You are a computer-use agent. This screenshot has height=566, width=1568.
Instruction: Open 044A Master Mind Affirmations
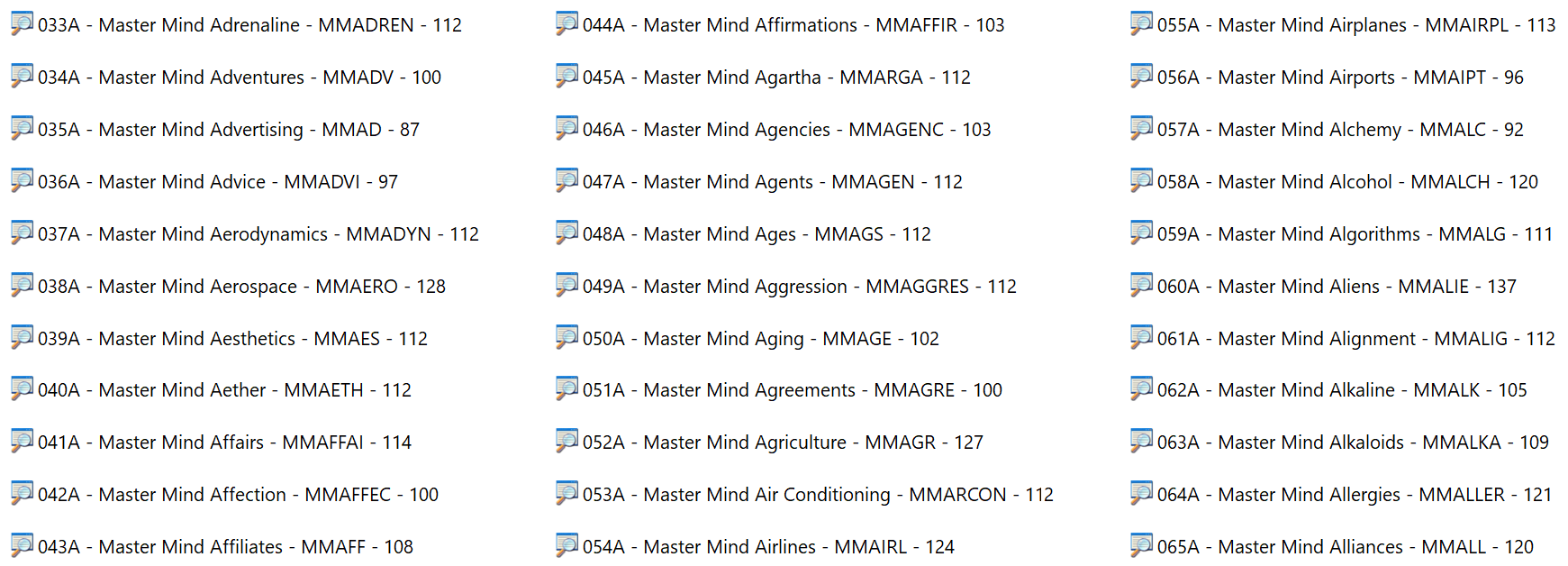[x=793, y=25]
